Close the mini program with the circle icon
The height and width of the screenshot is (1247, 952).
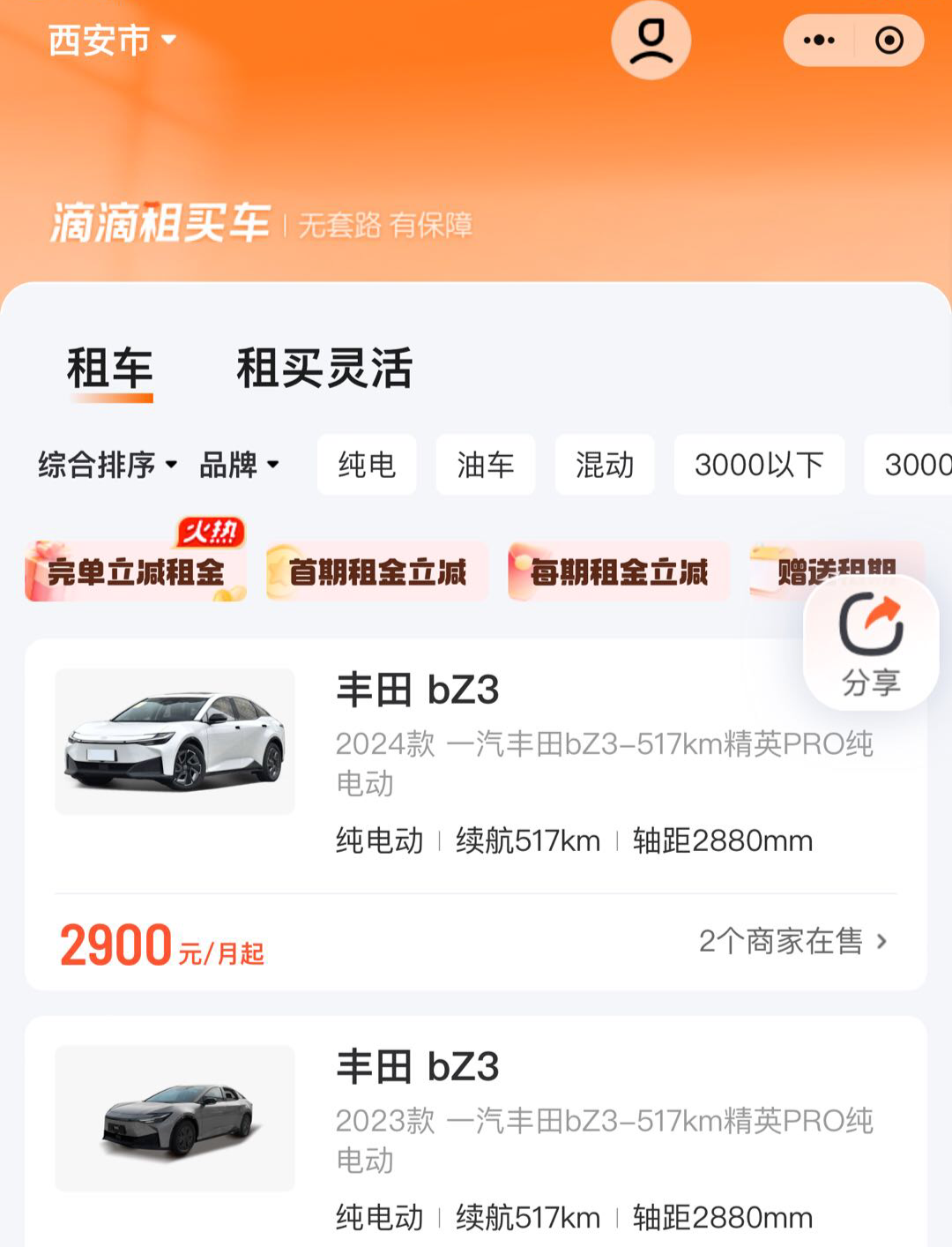coord(889,41)
